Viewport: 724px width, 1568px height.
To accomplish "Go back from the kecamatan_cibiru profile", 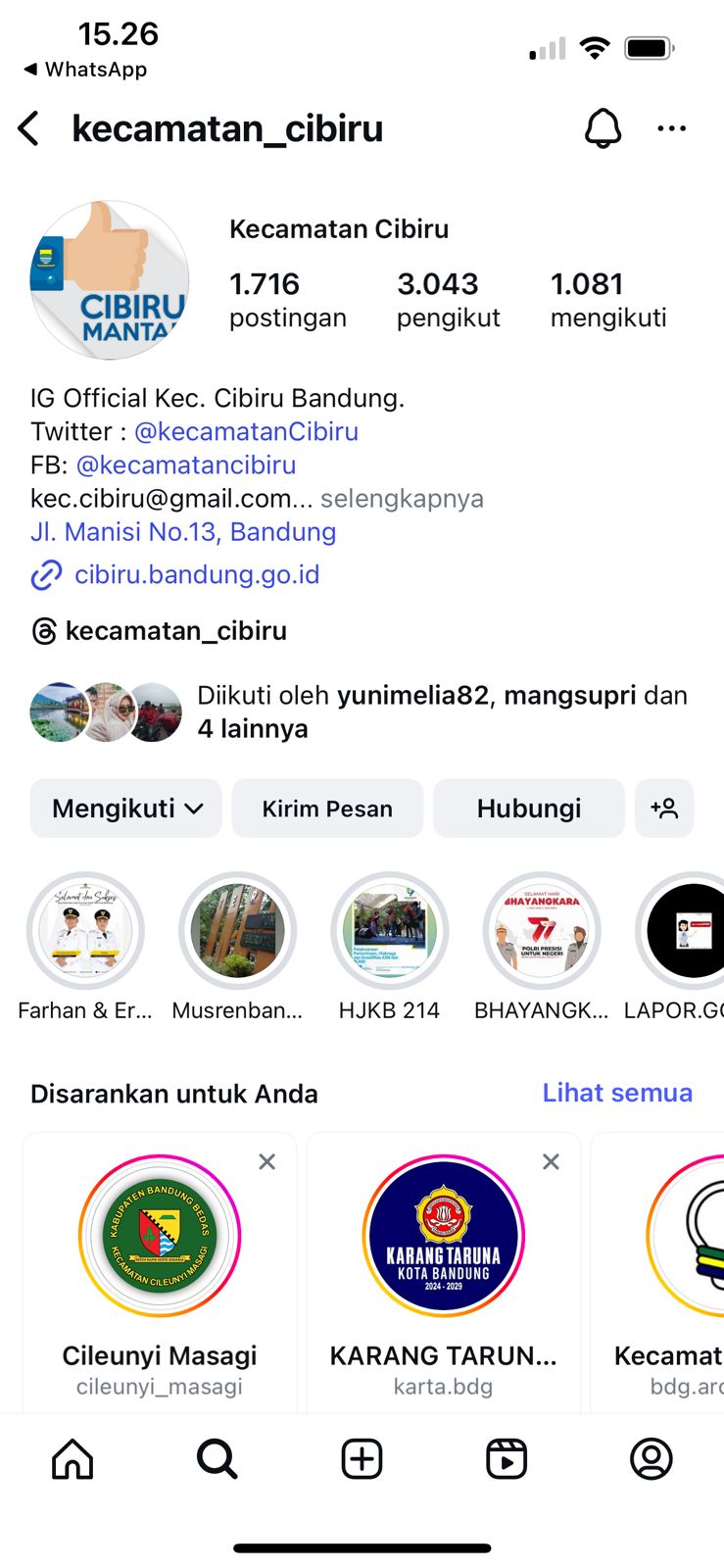I will point(30,128).
